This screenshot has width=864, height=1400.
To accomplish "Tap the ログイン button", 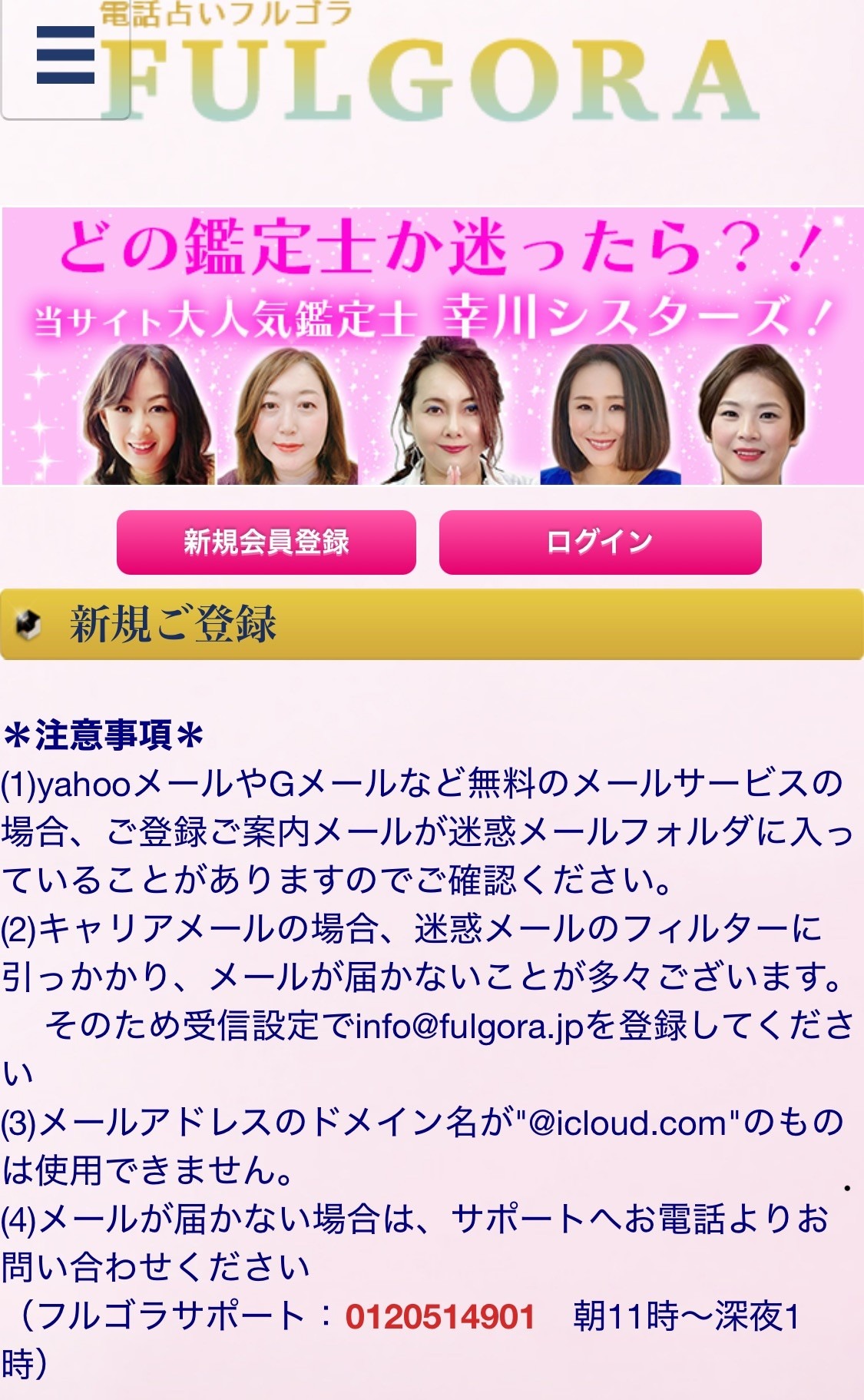I will [x=600, y=542].
